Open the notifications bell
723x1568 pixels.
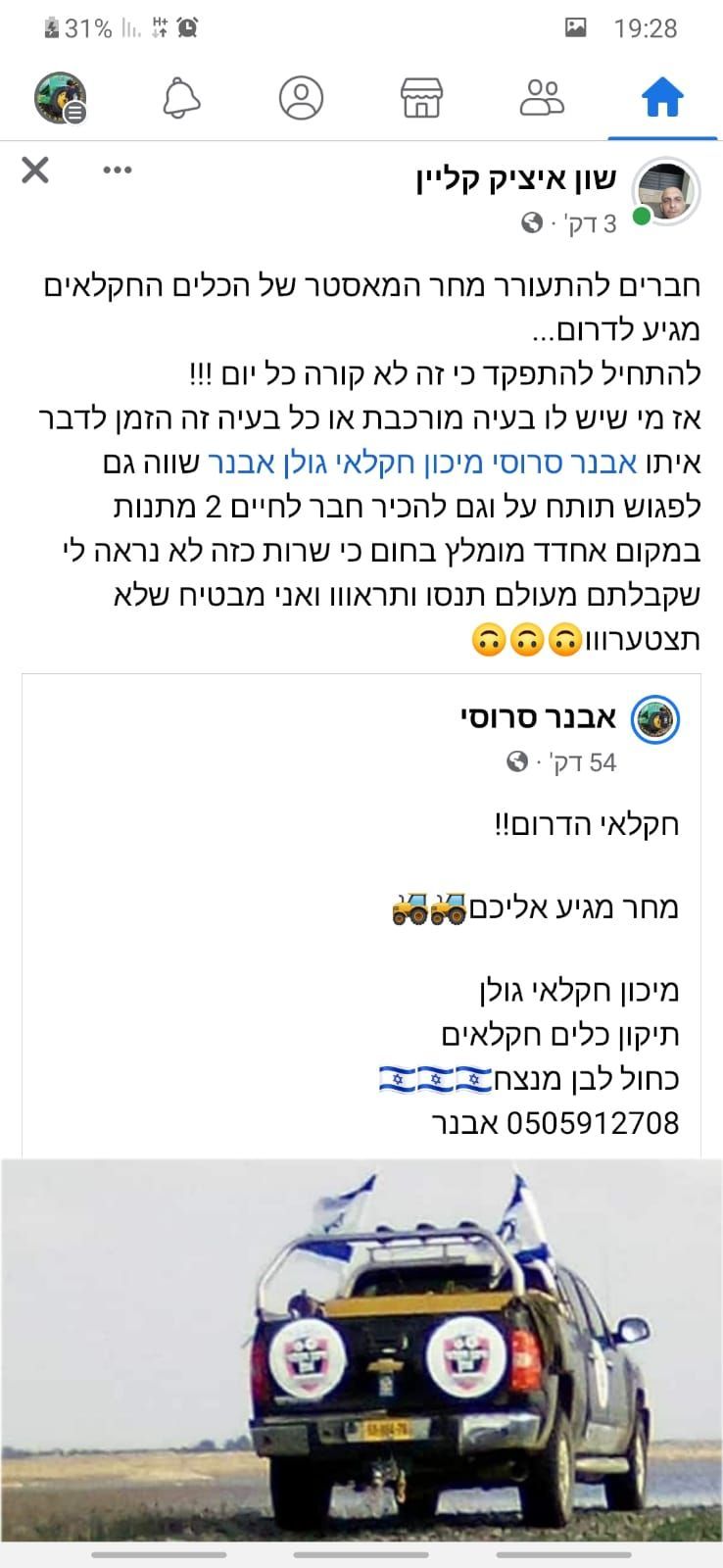[x=181, y=98]
